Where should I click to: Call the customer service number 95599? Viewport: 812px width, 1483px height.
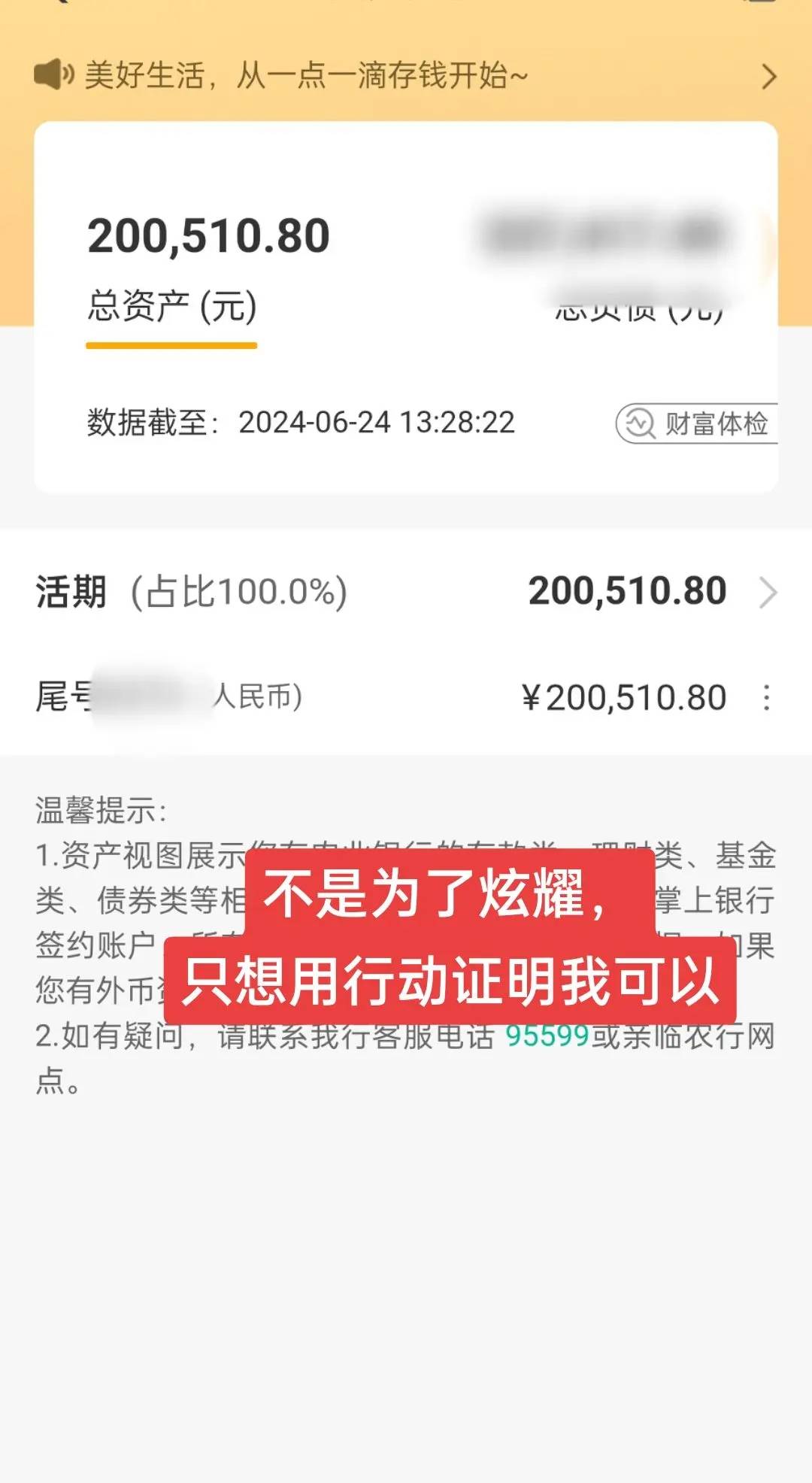(x=547, y=1036)
